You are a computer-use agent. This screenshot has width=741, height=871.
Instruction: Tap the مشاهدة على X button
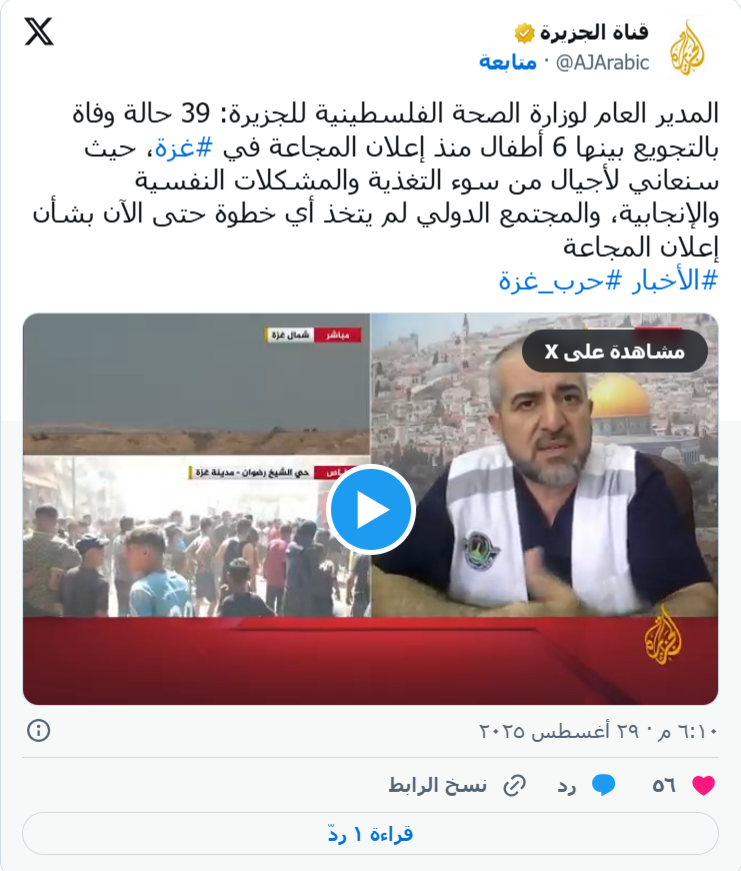615,351
